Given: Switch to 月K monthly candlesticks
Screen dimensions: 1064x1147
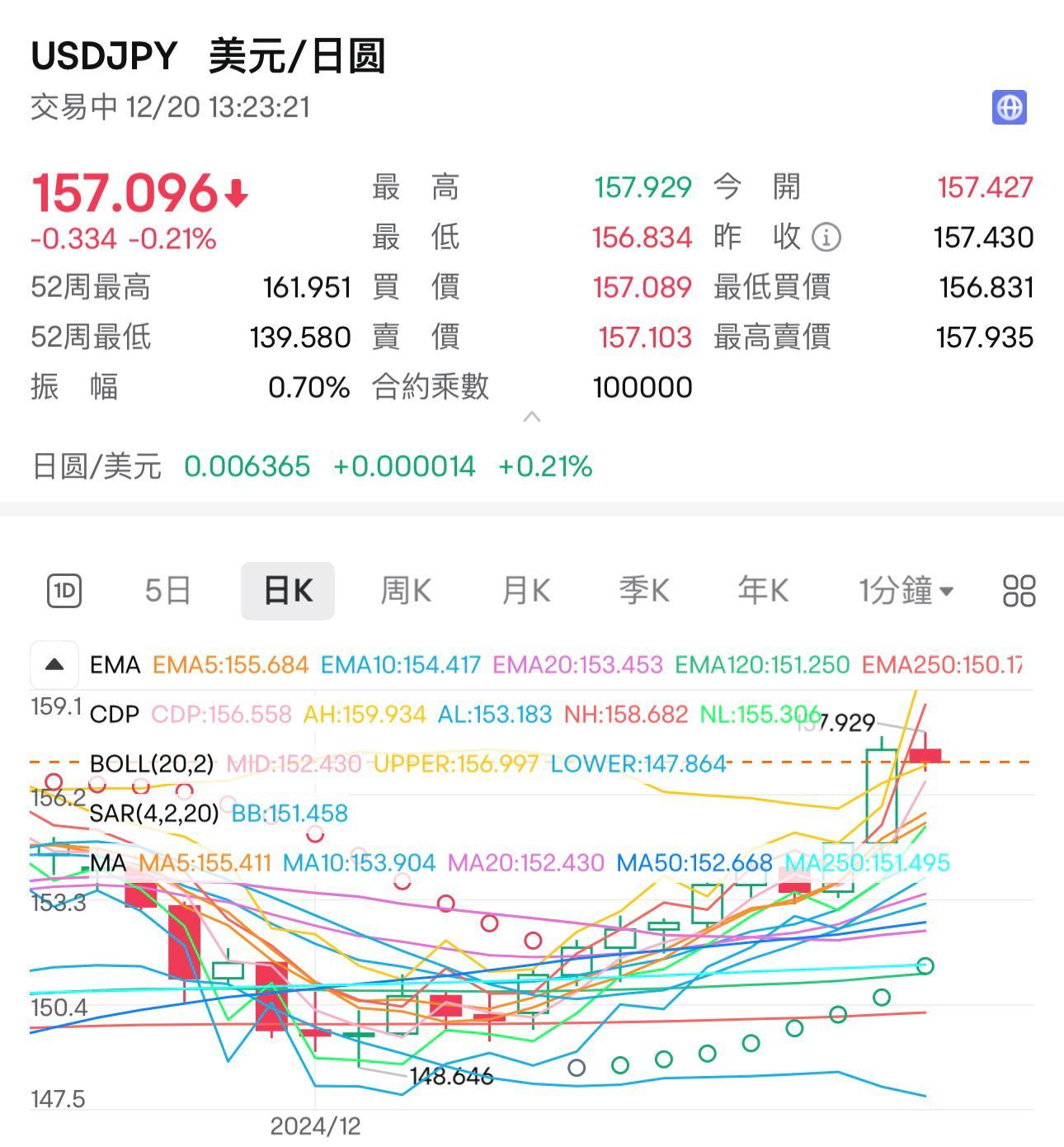Looking at the screenshot, I should point(525,591).
